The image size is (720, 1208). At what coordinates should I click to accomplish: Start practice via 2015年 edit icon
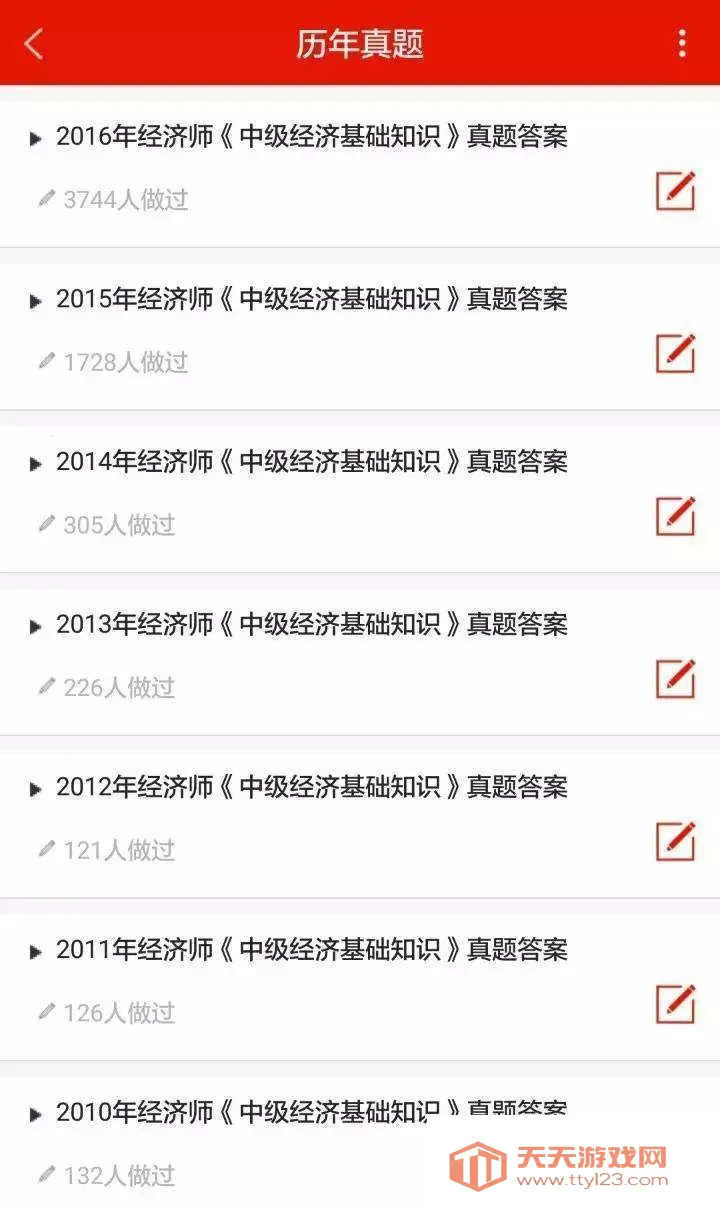point(675,353)
